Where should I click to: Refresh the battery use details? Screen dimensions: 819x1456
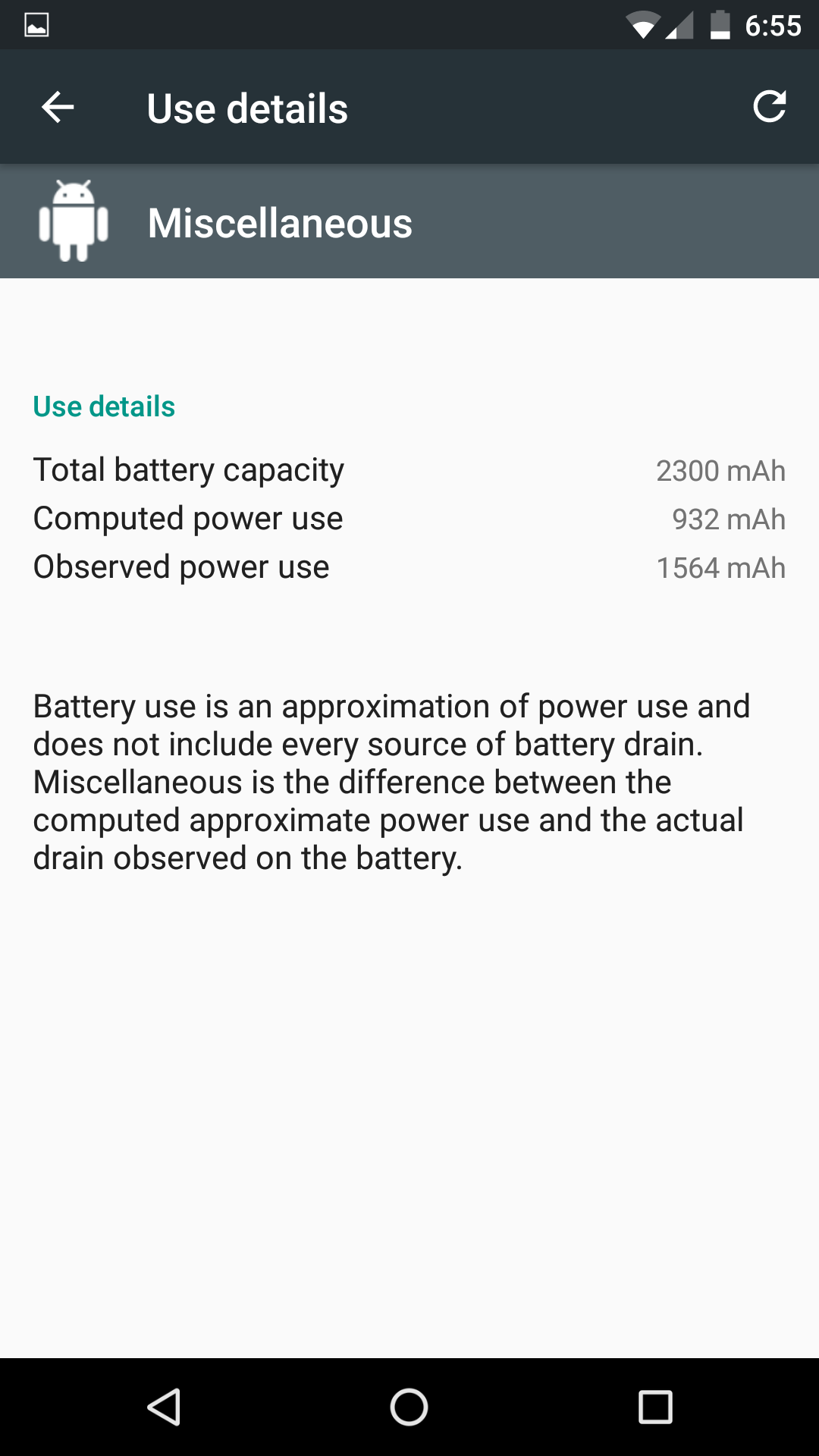(769, 106)
